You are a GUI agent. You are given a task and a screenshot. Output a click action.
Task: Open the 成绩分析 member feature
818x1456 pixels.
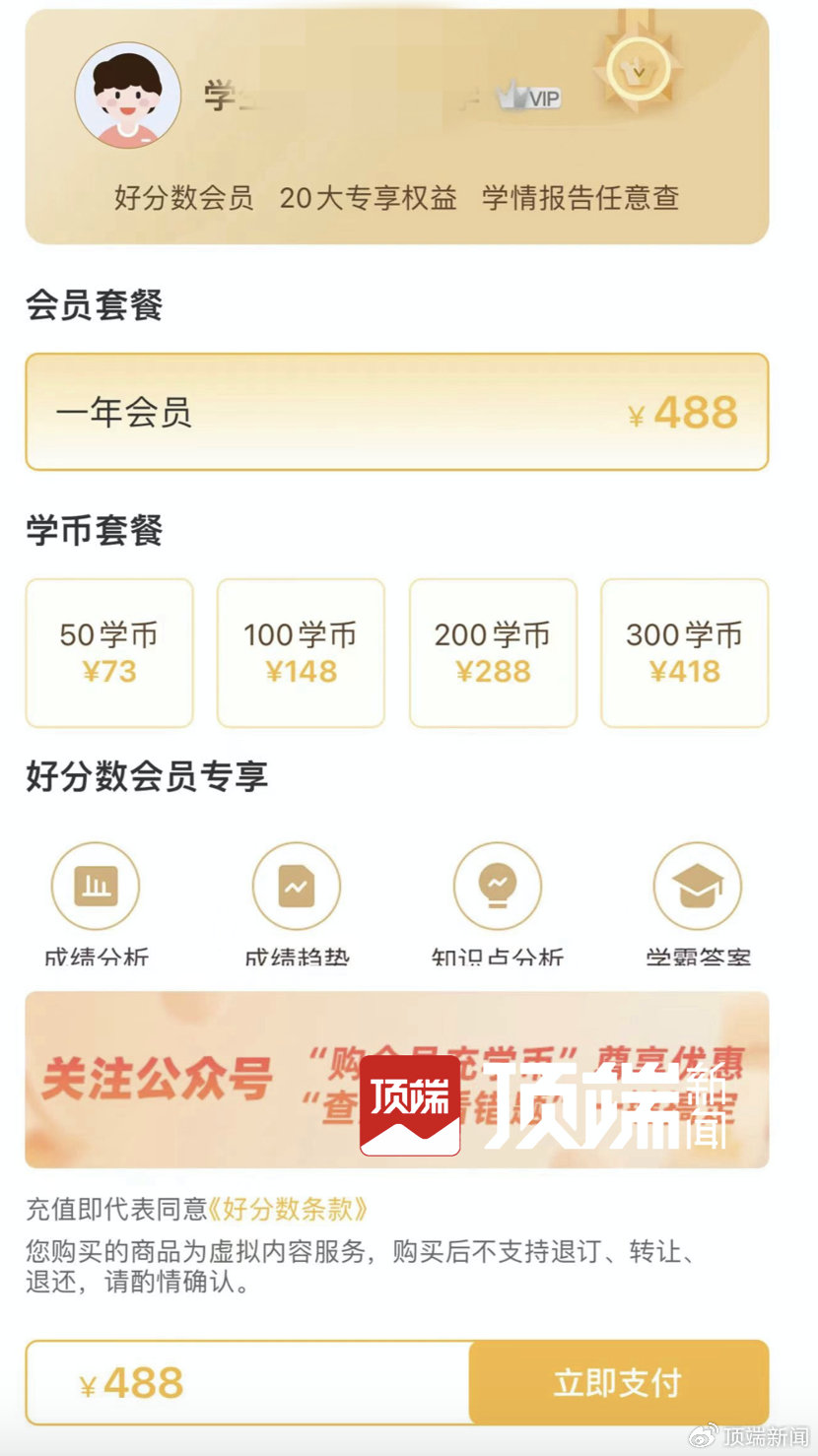tap(96, 887)
